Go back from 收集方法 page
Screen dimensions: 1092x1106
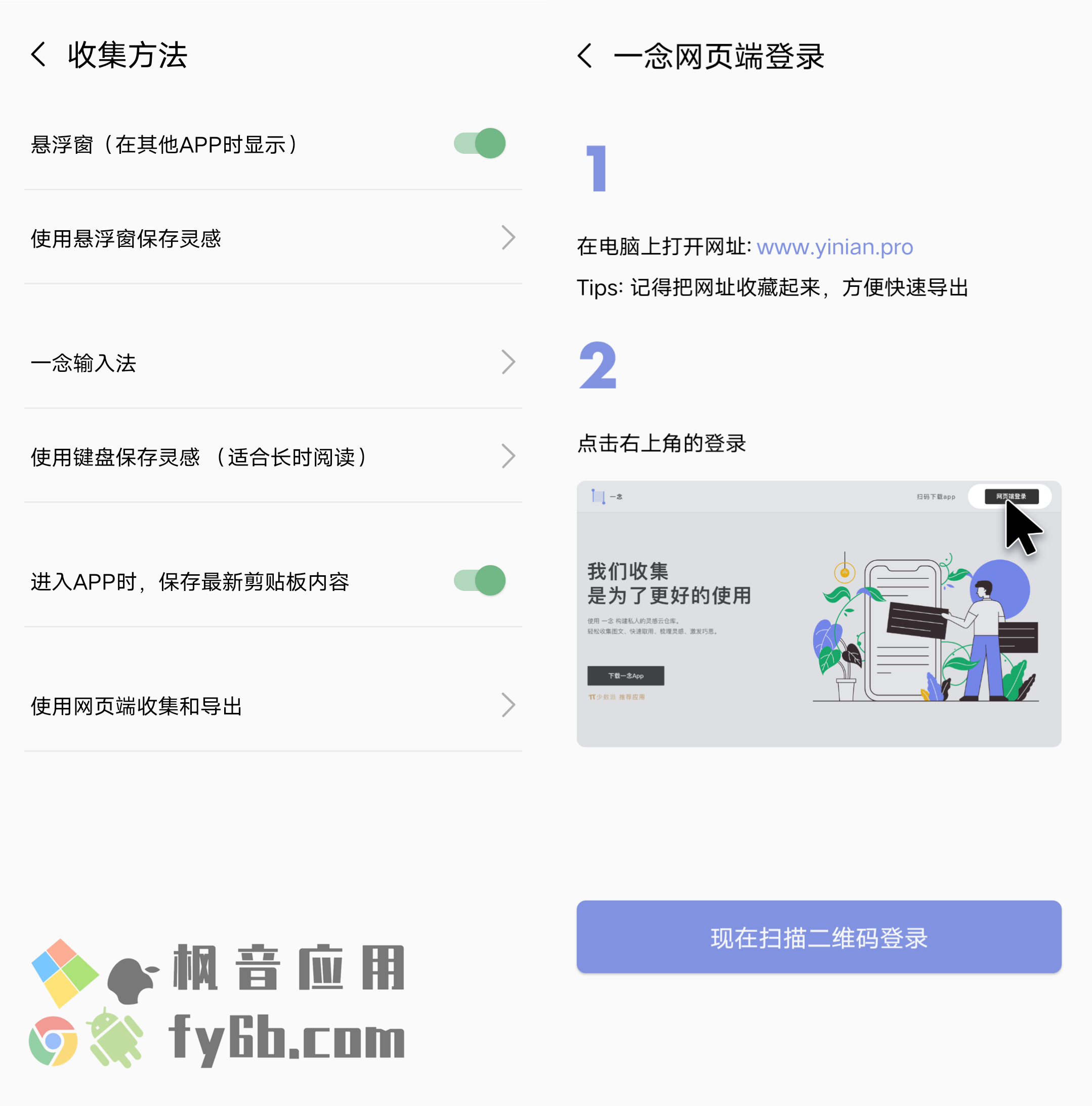tap(39, 55)
